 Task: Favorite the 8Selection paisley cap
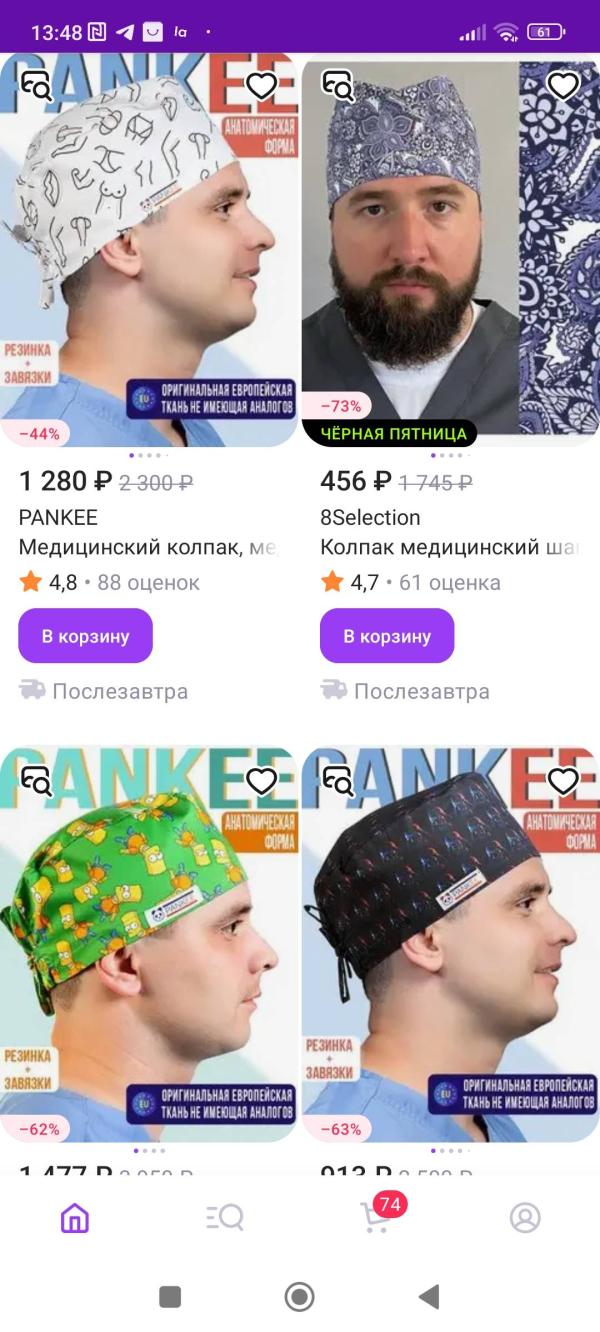pos(564,87)
